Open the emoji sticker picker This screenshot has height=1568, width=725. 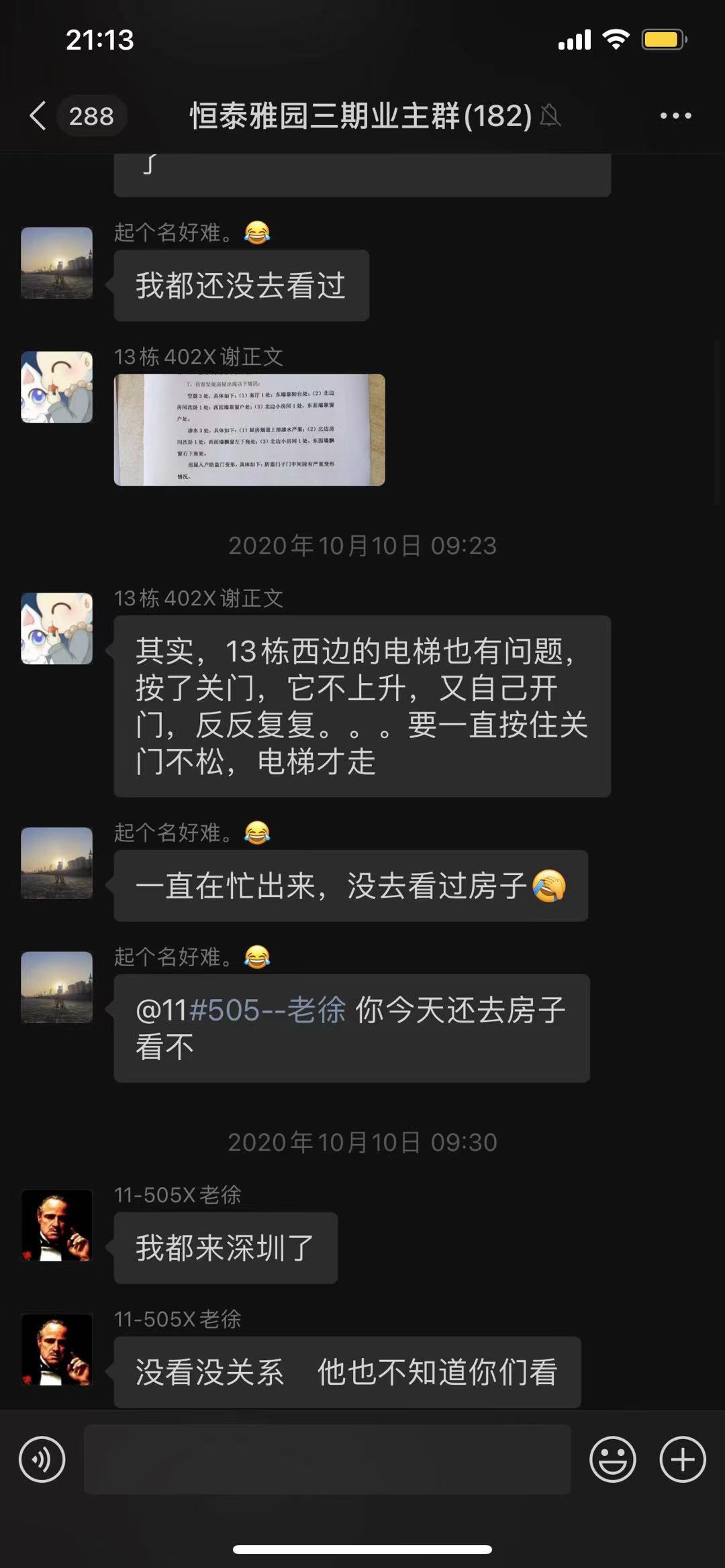(612, 1459)
